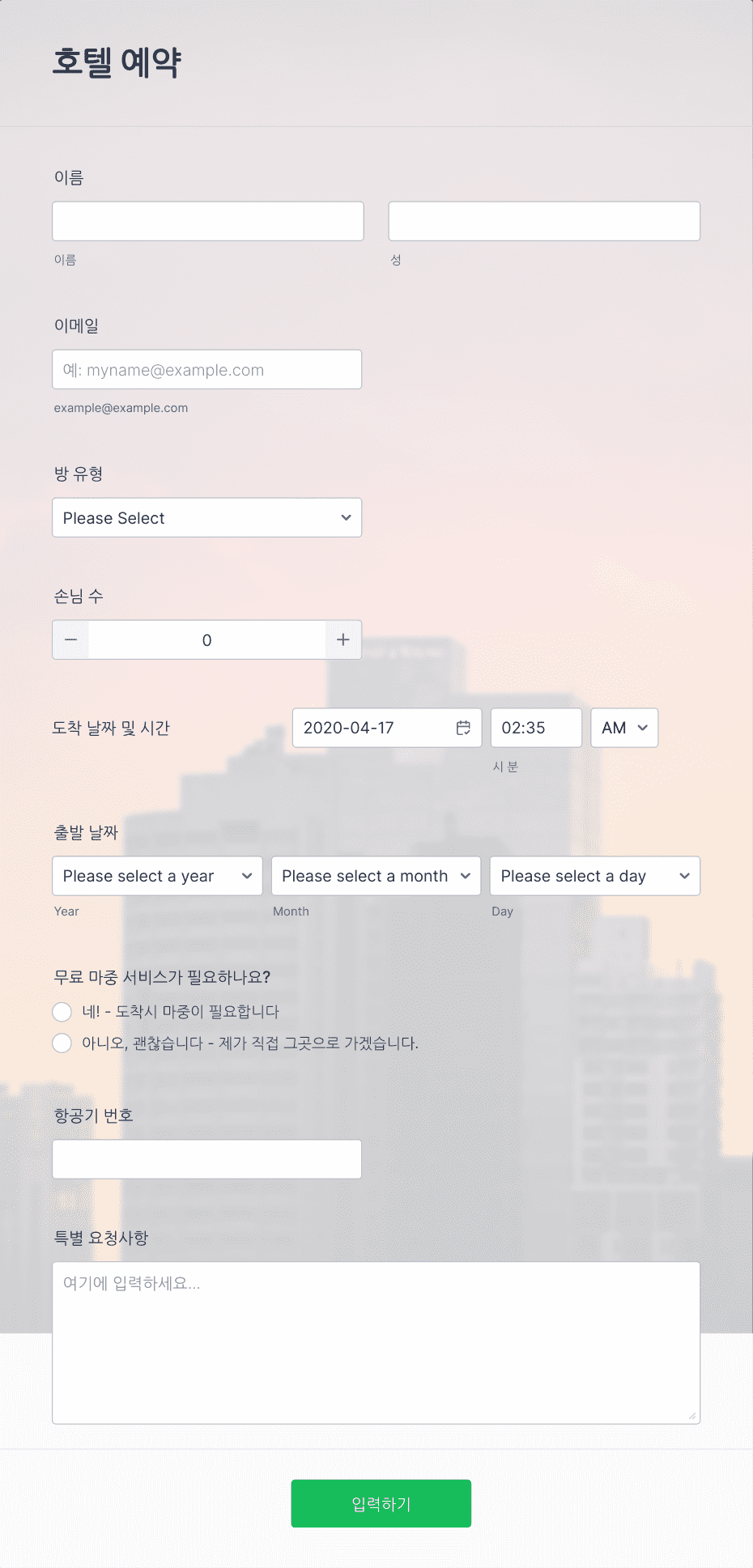Focus the special requests text area

pos(376,1343)
